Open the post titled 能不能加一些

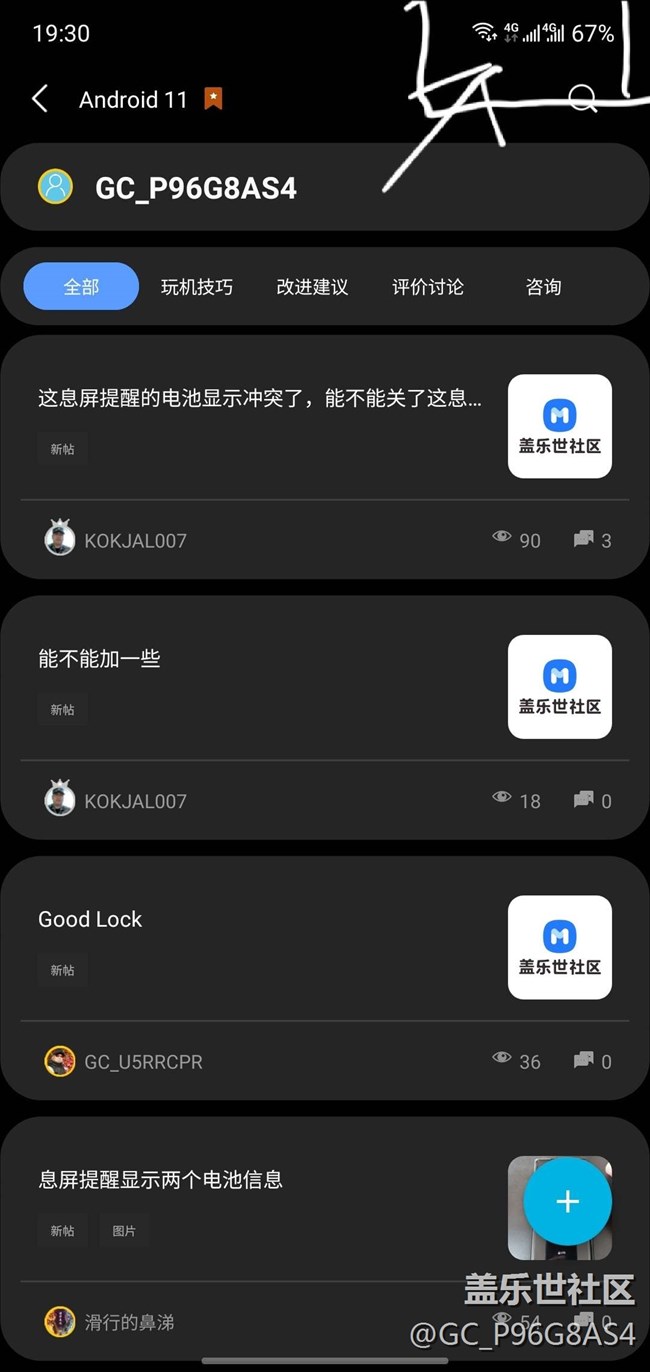click(x=100, y=659)
